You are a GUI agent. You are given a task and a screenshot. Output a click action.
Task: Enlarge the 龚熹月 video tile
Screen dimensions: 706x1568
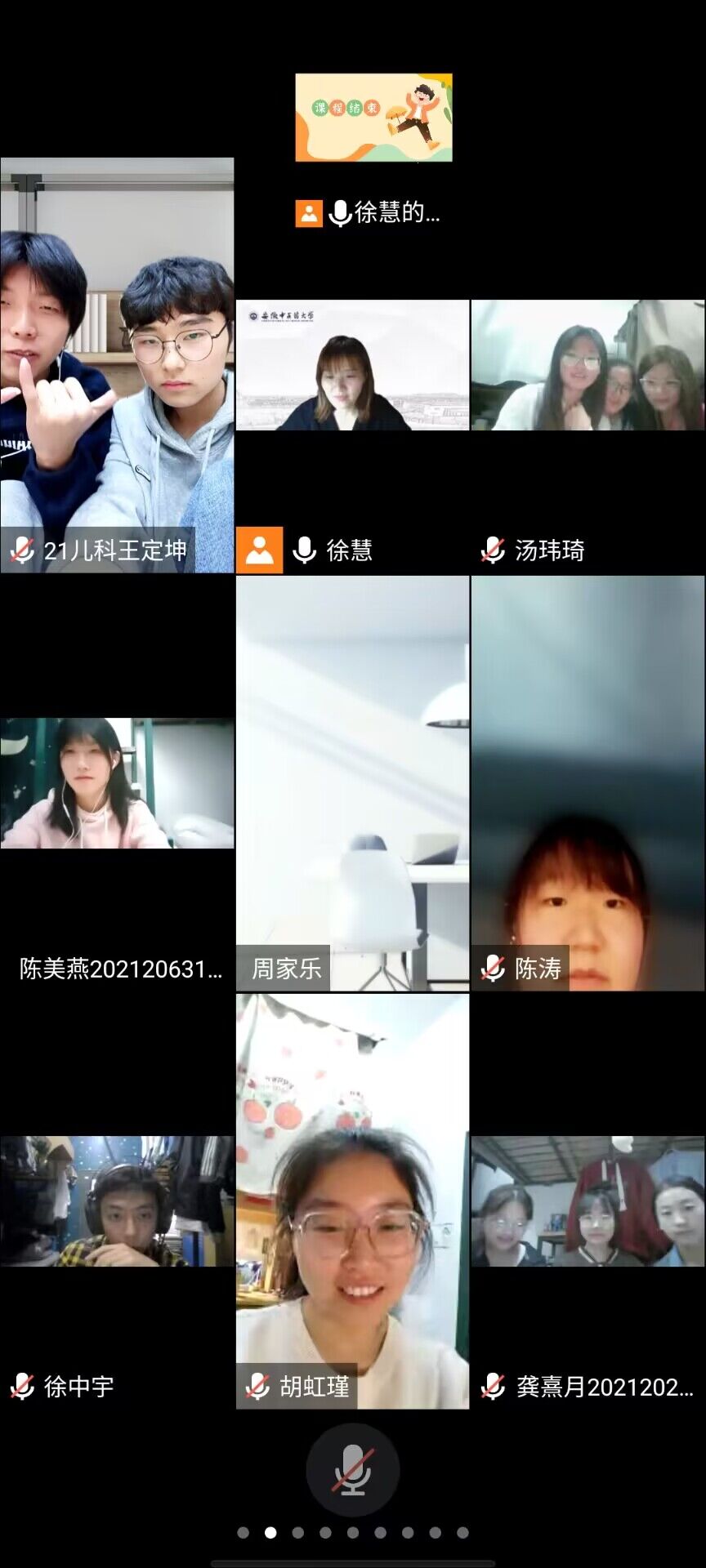point(588,1201)
